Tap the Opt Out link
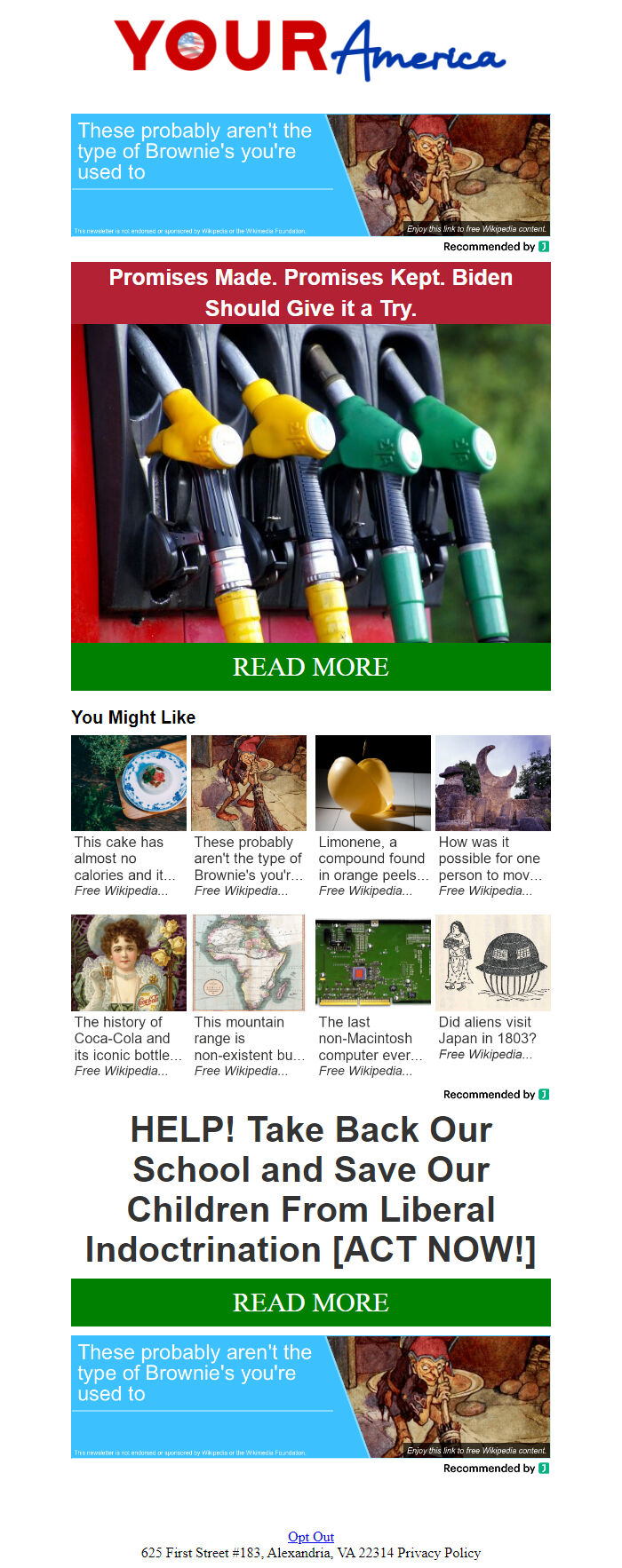Viewport: 622px width, 1568px height. pos(311,1537)
